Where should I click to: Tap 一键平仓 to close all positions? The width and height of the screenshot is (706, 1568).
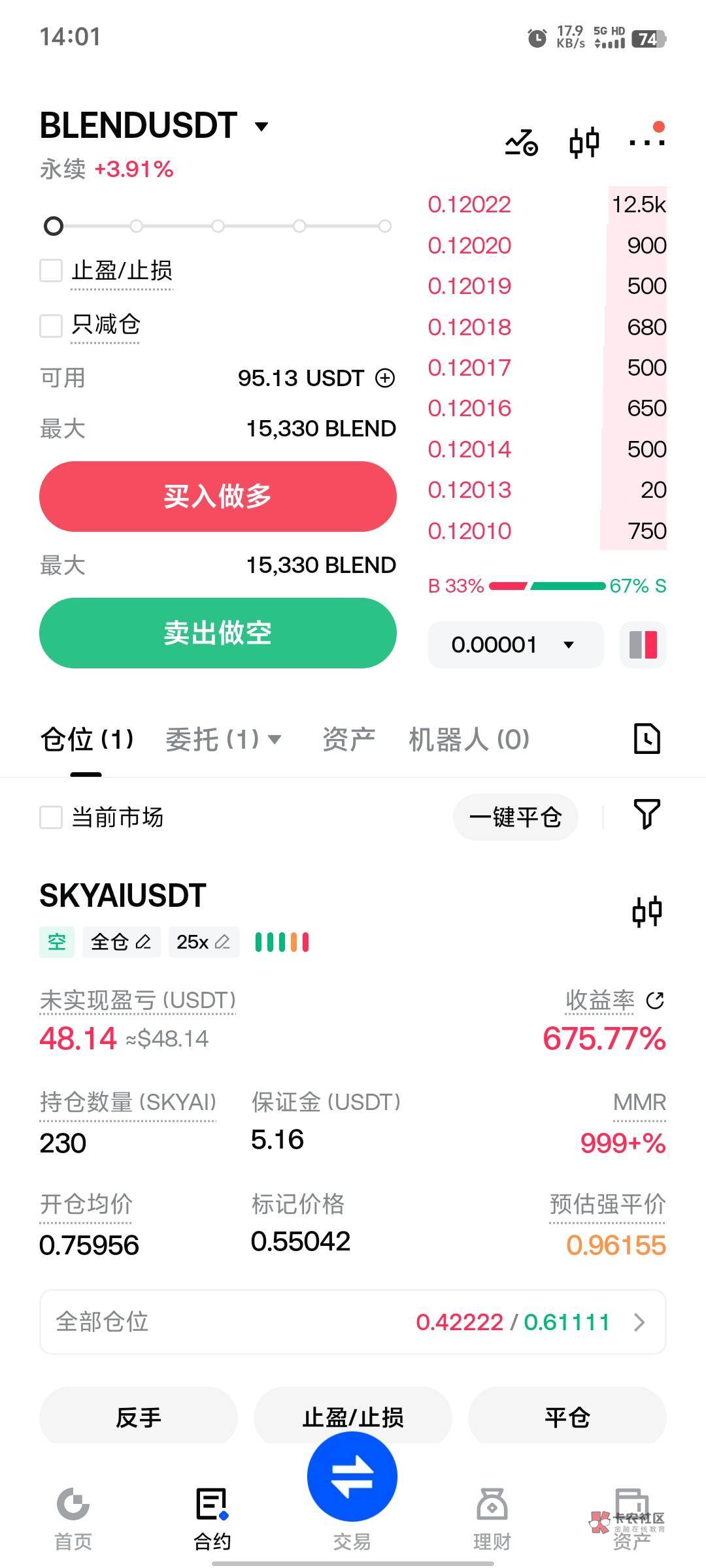click(x=515, y=817)
